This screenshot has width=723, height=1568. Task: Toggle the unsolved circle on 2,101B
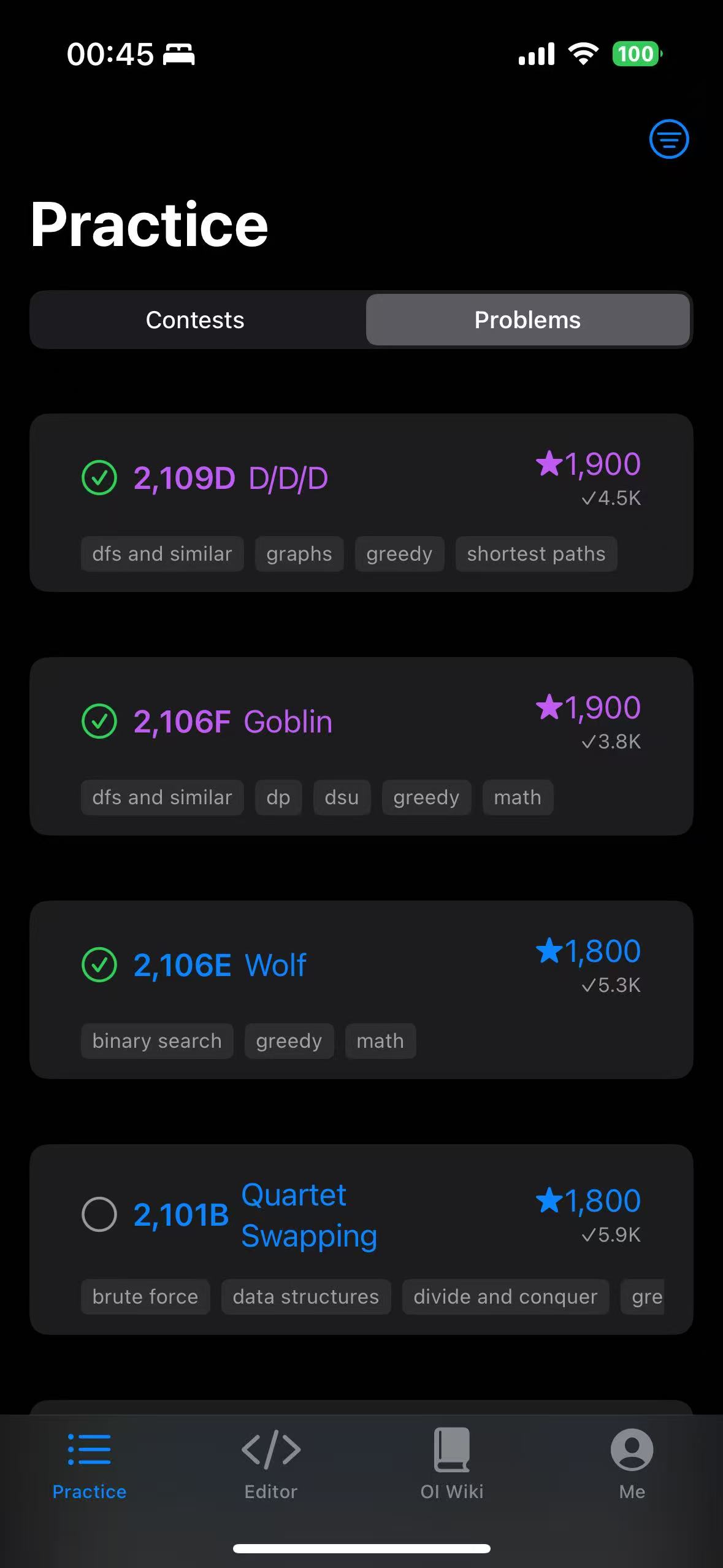[99, 1215]
